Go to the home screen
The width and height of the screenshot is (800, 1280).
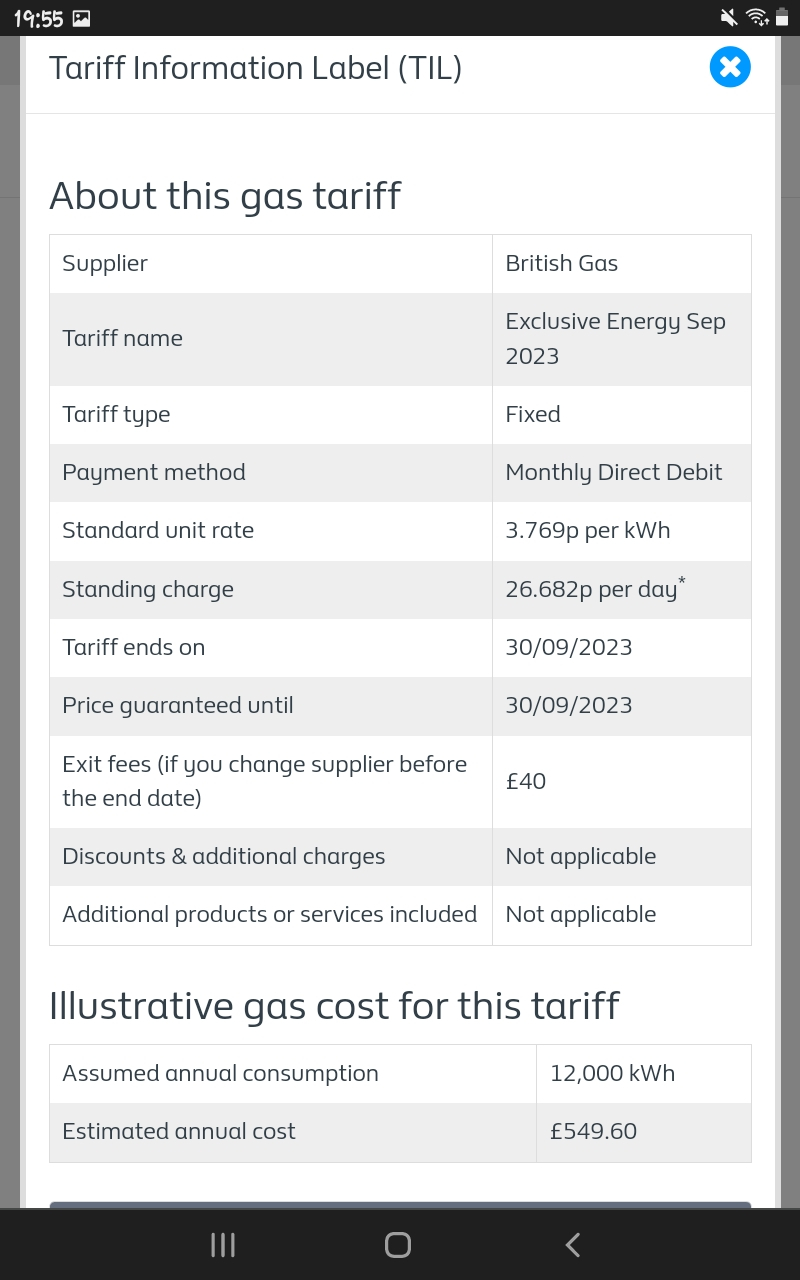pos(398,1244)
